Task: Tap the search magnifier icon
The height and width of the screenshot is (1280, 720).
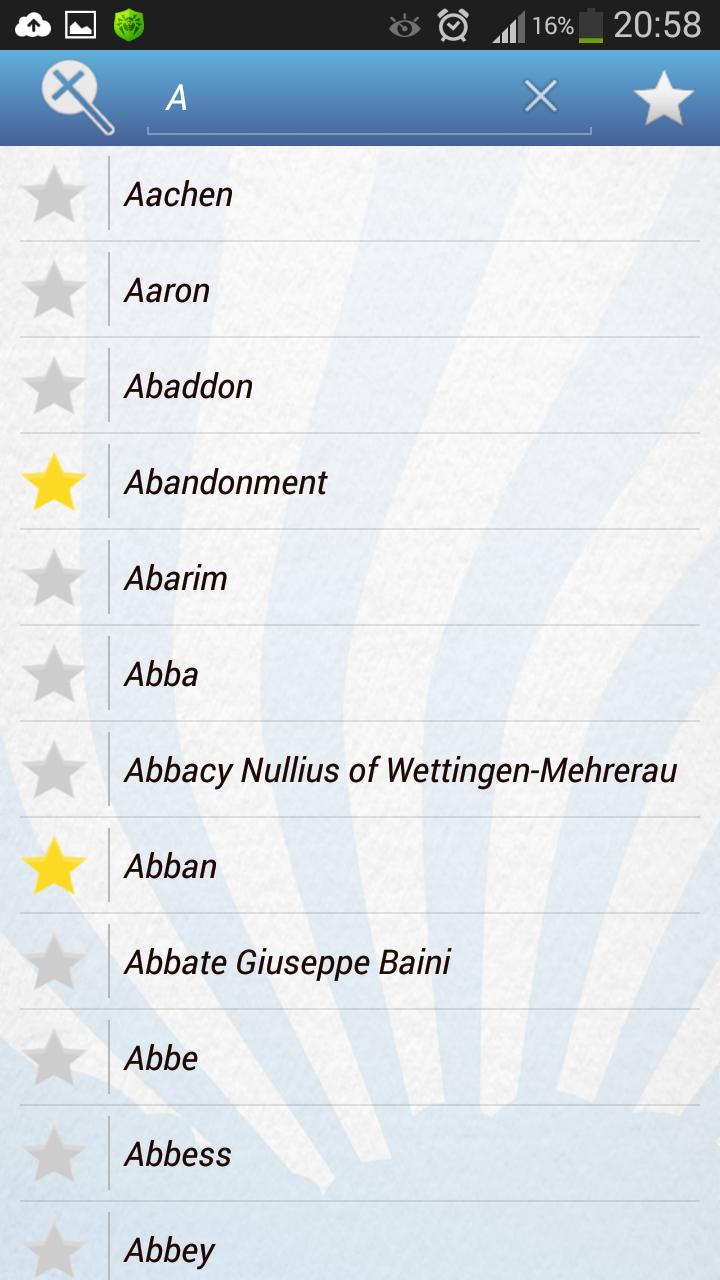Action: click(x=77, y=98)
